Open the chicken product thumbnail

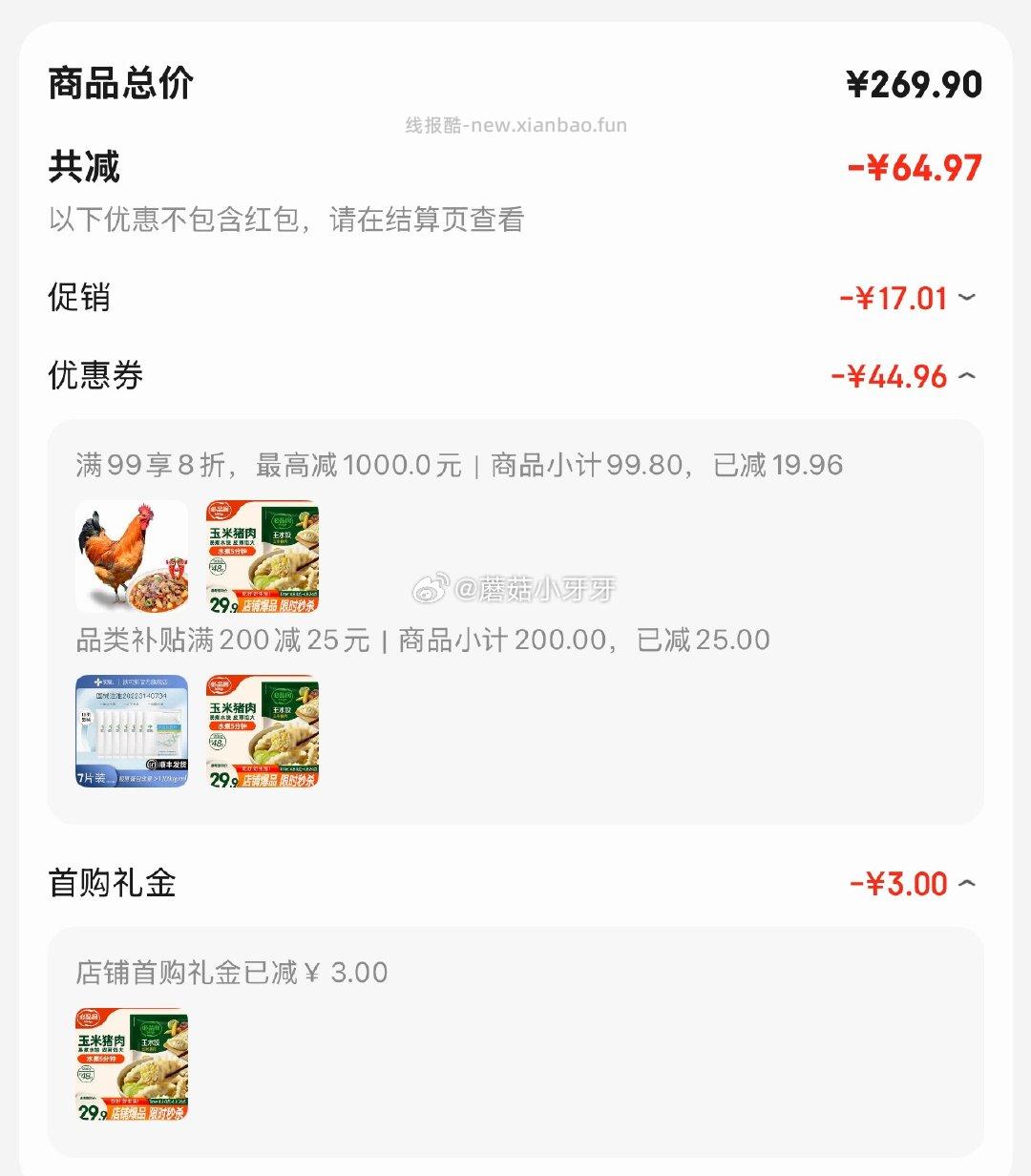[131, 557]
